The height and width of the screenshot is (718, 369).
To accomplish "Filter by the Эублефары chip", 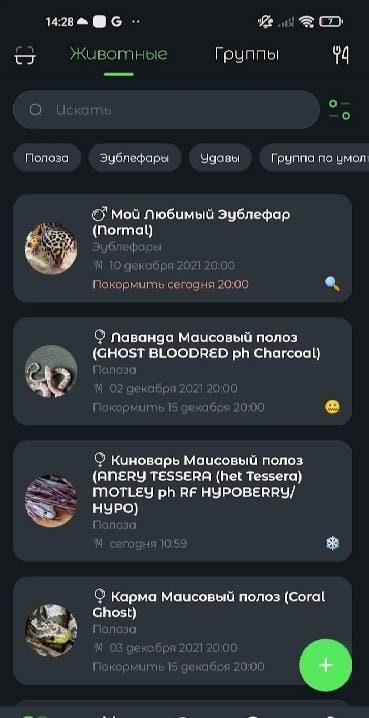I will 135,158.
